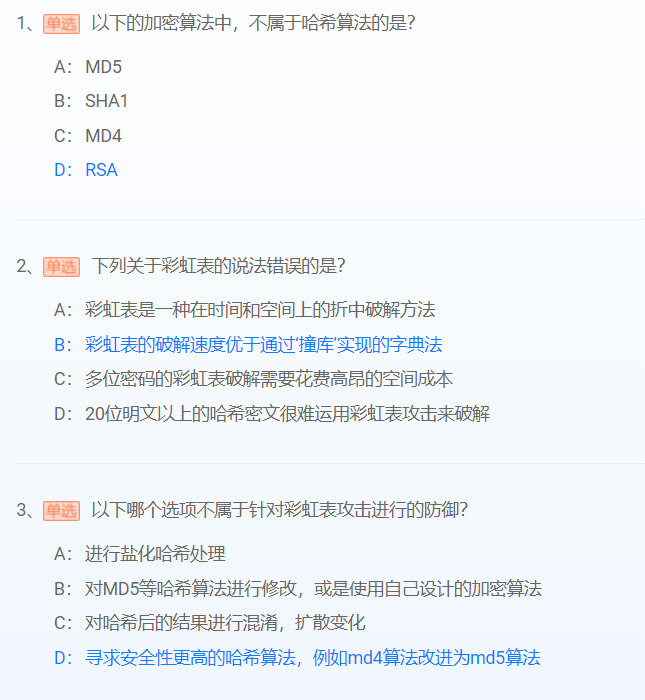Choose option B: SHA1 in question 1

pos(91,101)
